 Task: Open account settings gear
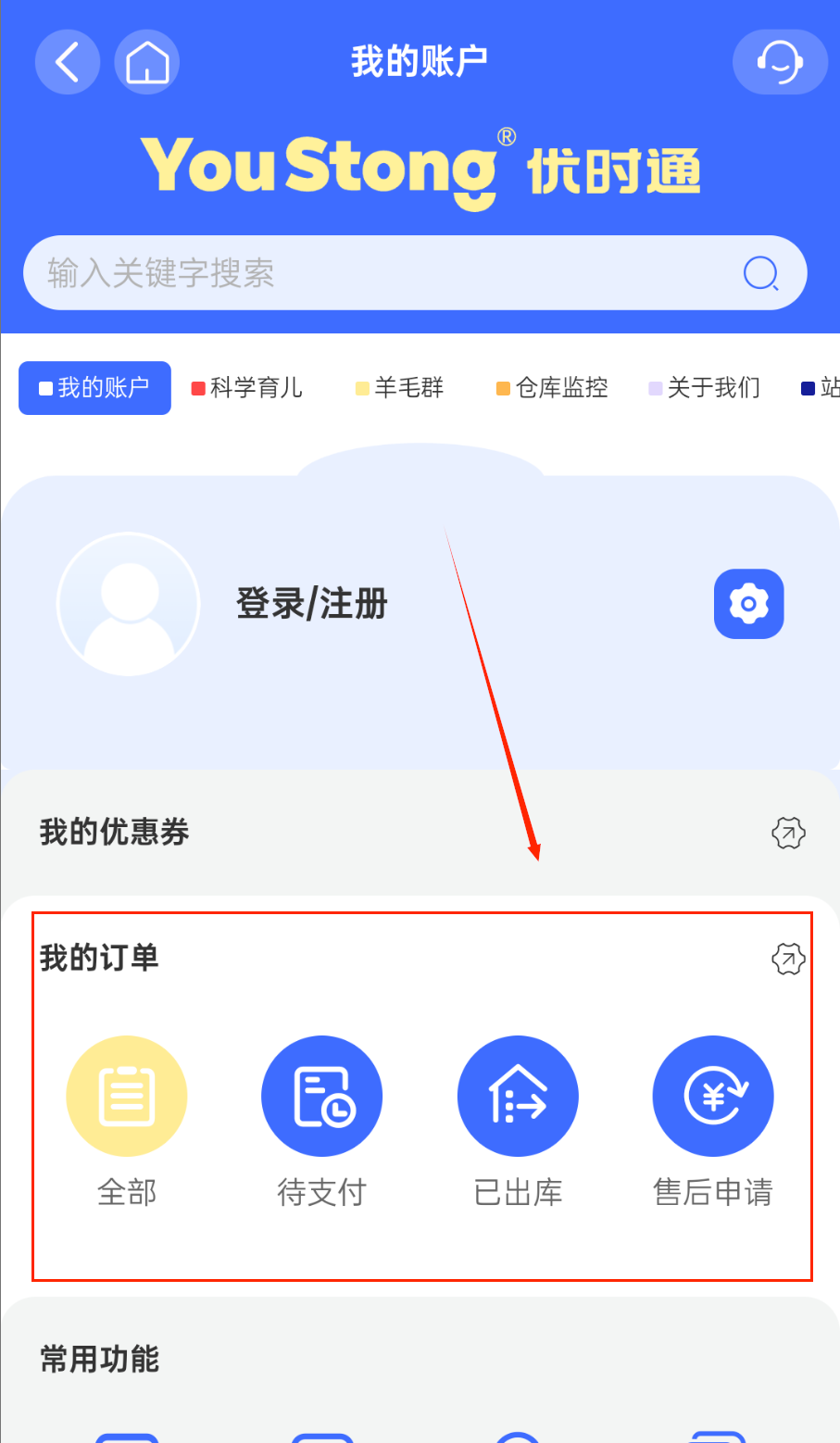pyautogui.click(x=748, y=604)
